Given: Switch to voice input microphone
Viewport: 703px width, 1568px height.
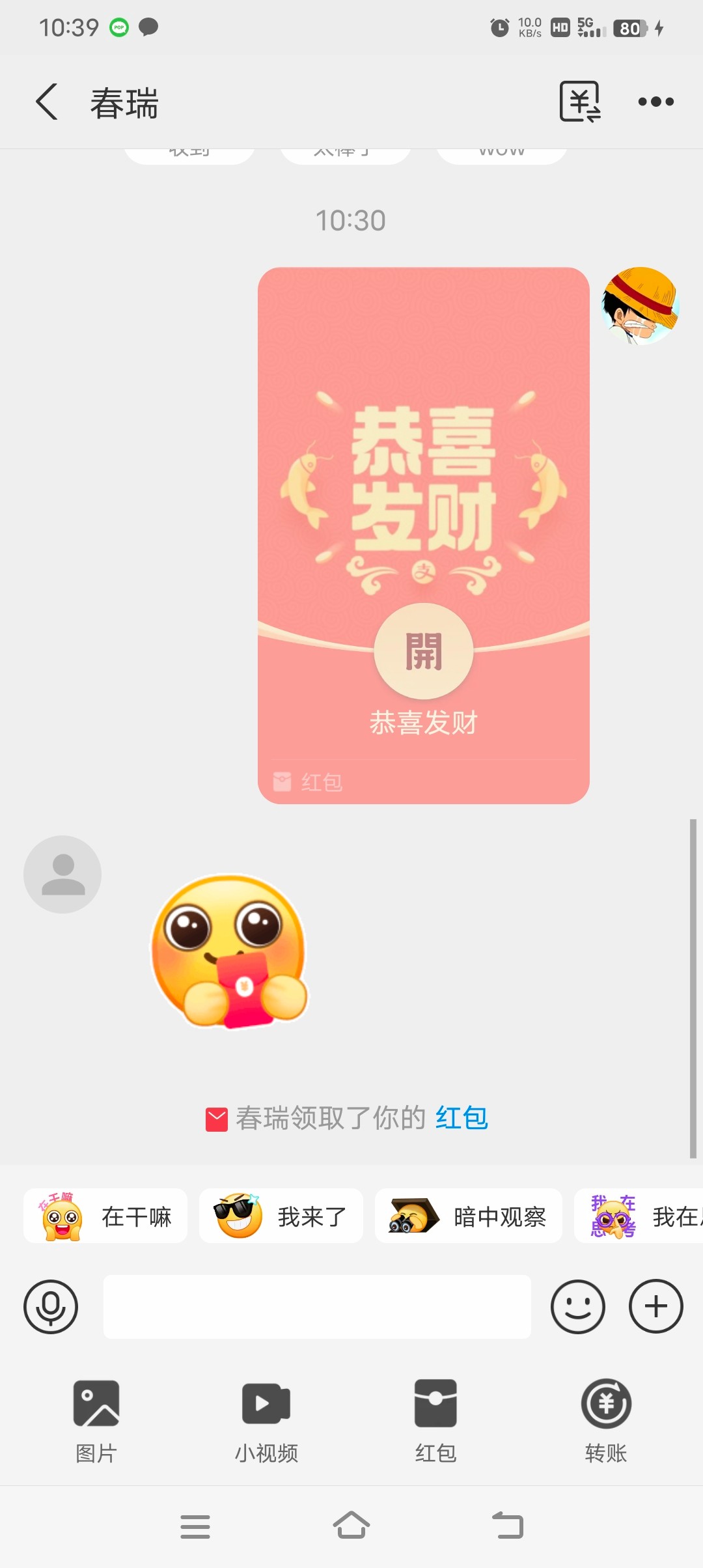Looking at the screenshot, I should click(x=51, y=1306).
